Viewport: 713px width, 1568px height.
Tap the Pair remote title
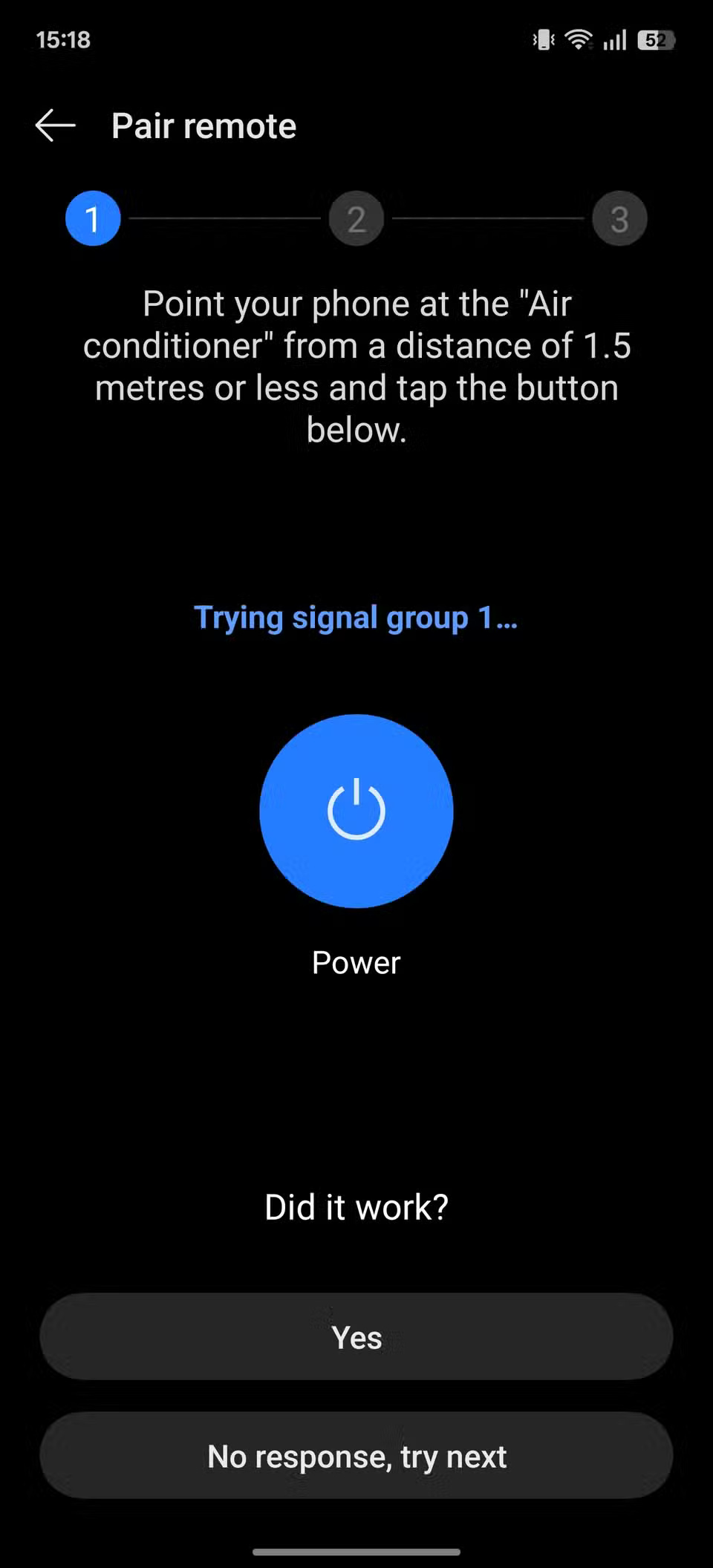204,125
